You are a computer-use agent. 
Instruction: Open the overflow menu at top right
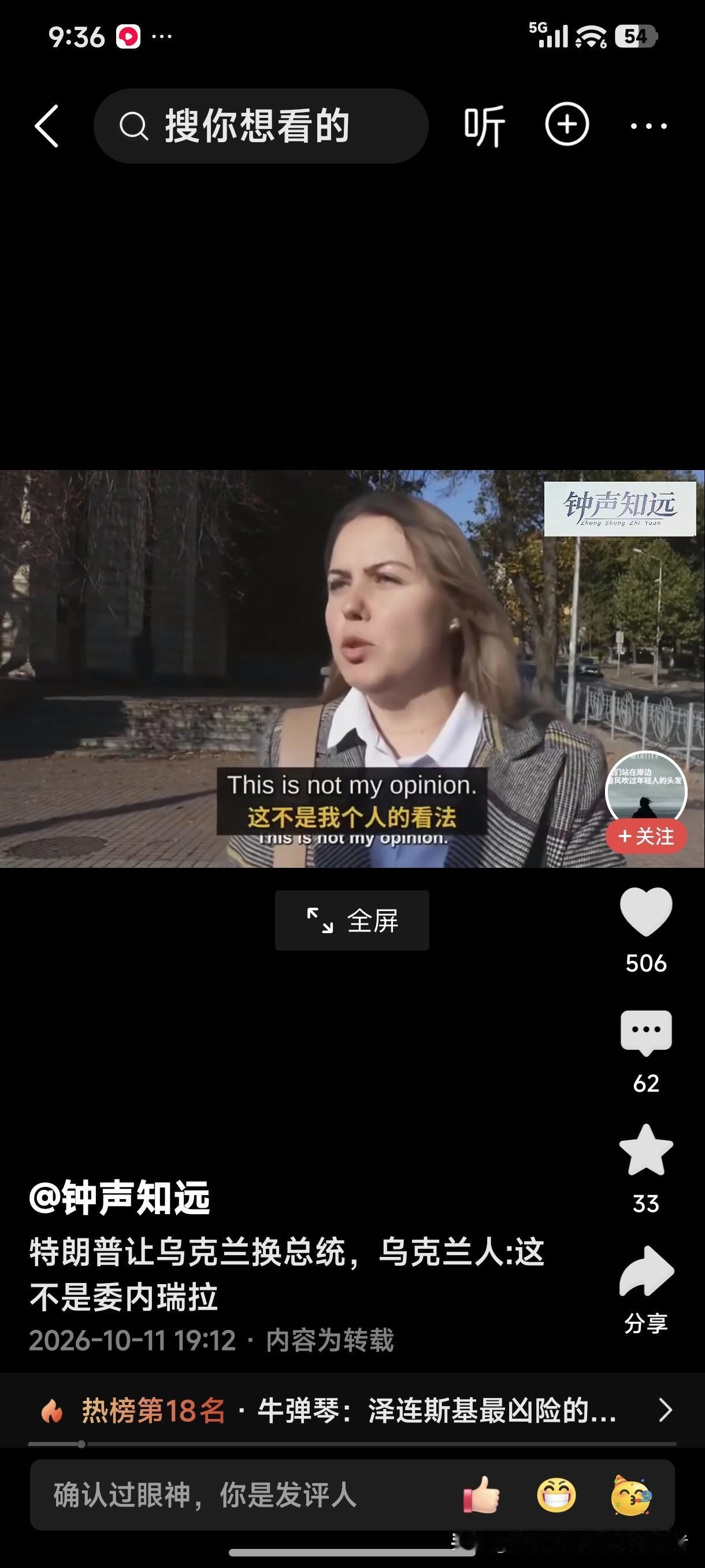648,126
